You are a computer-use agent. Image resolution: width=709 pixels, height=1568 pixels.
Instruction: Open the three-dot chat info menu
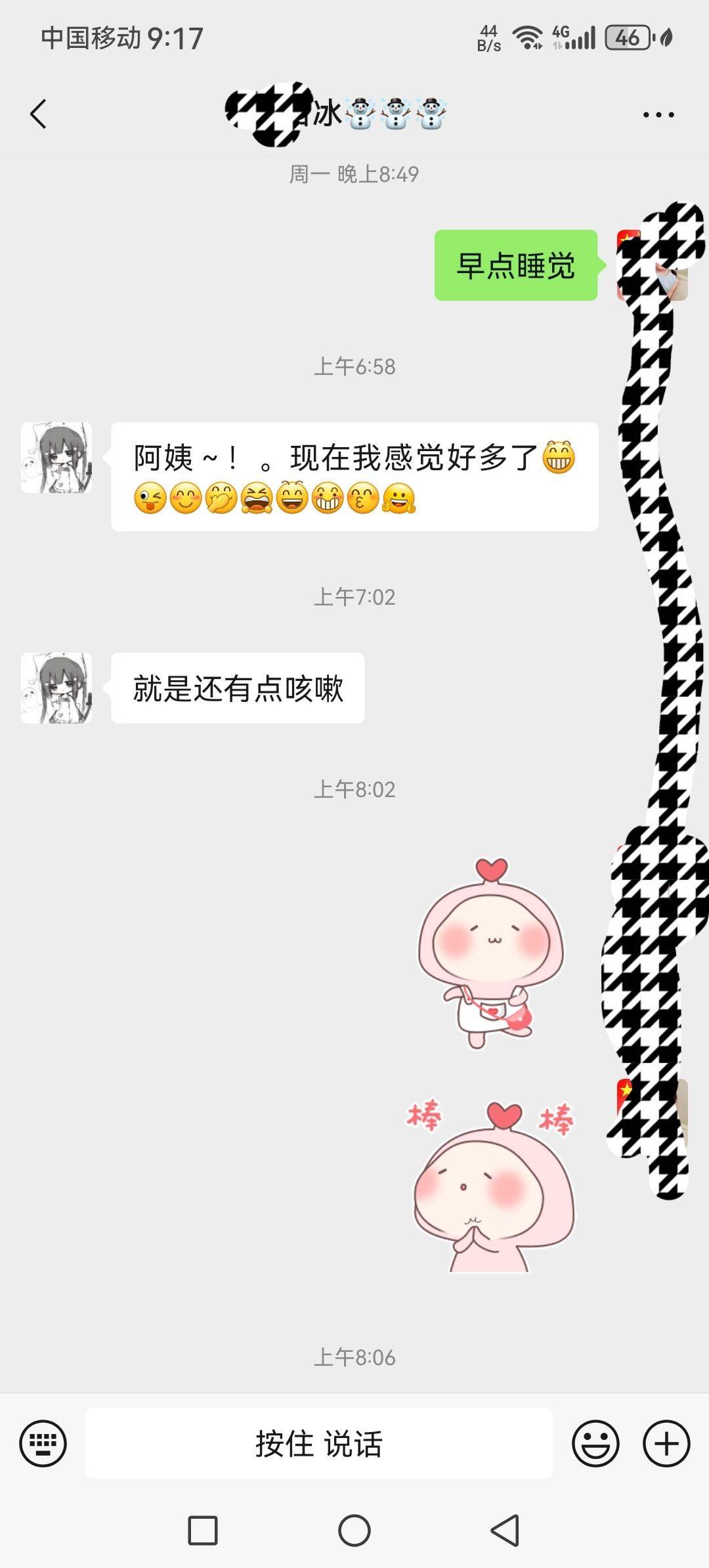pos(658,115)
